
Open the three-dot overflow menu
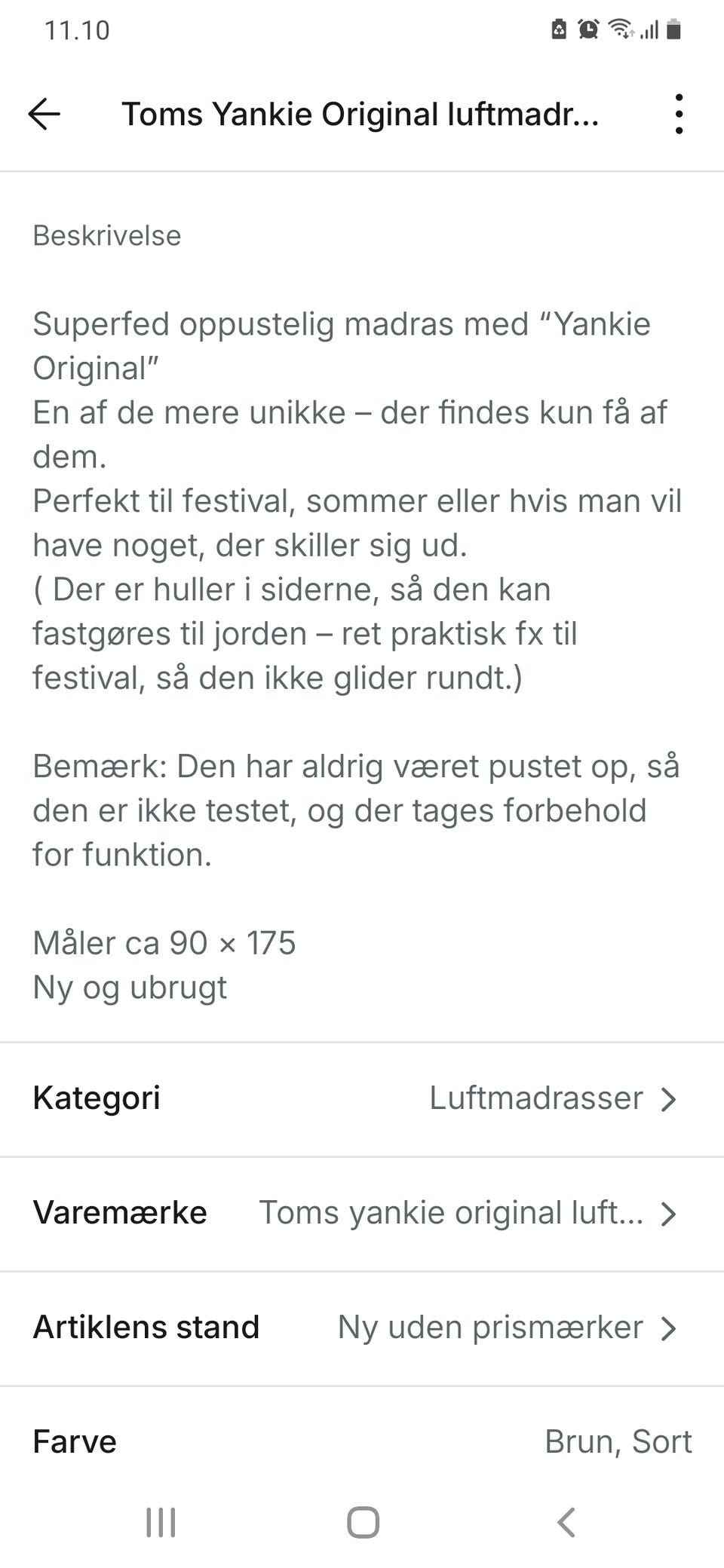679,115
